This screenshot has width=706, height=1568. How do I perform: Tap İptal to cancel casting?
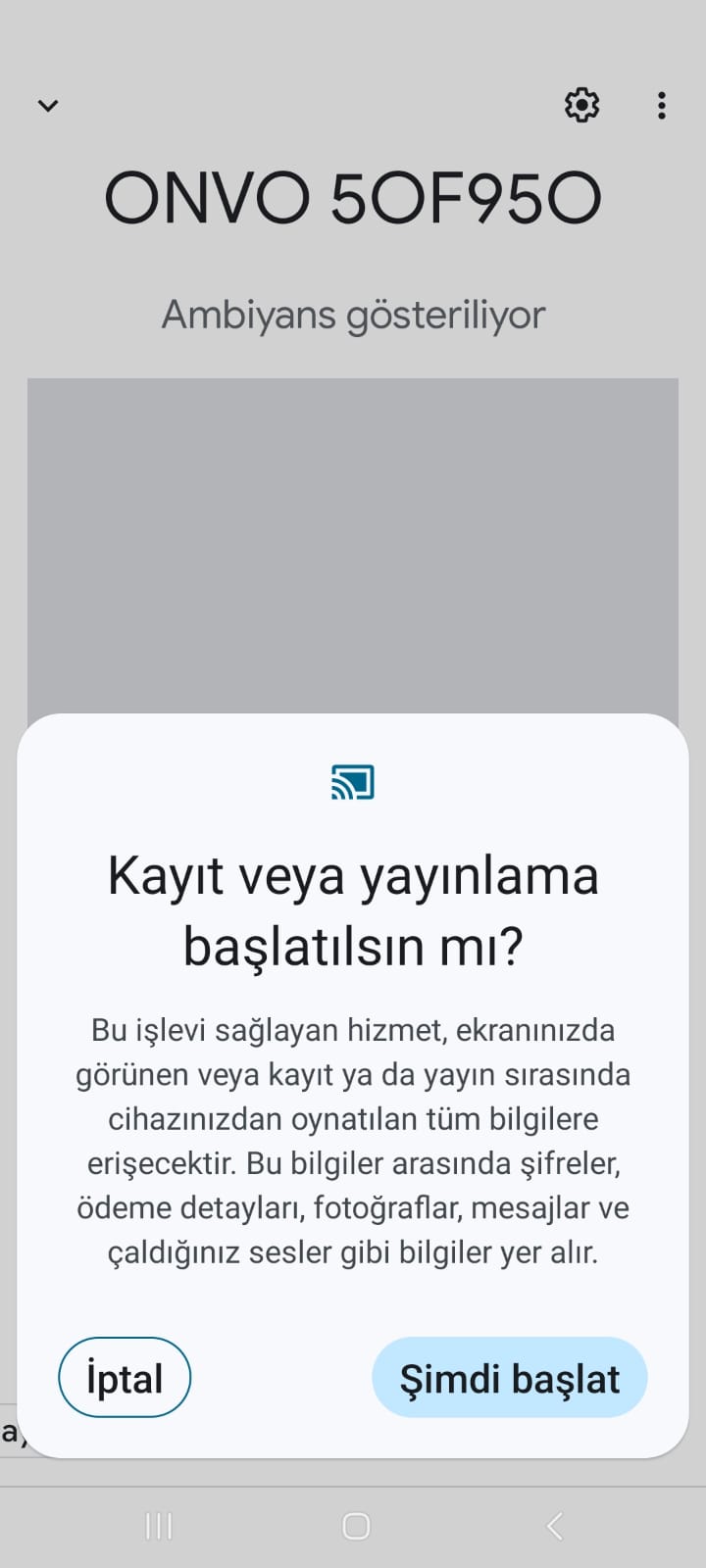click(125, 1377)
